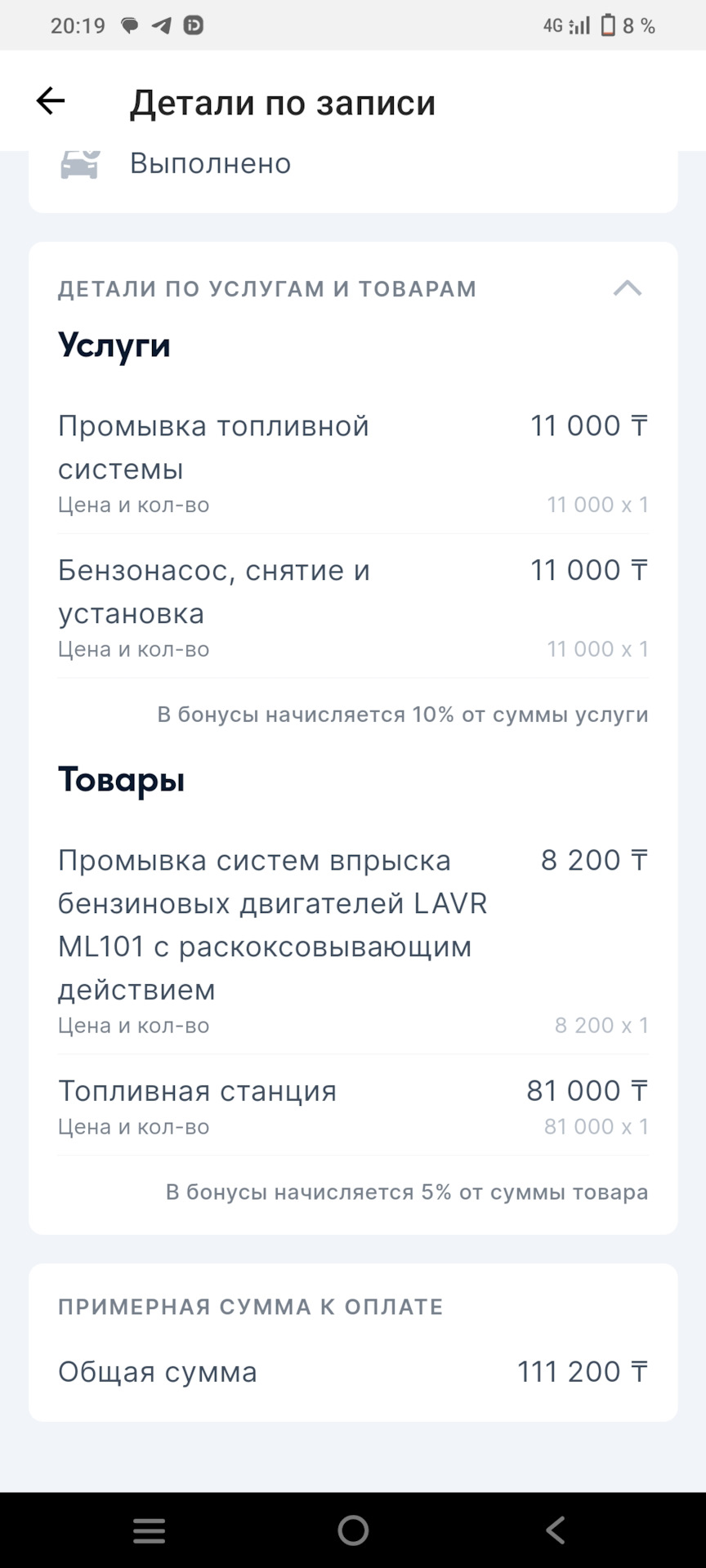Select the Услуги section heading

click(x=114, y=344)
